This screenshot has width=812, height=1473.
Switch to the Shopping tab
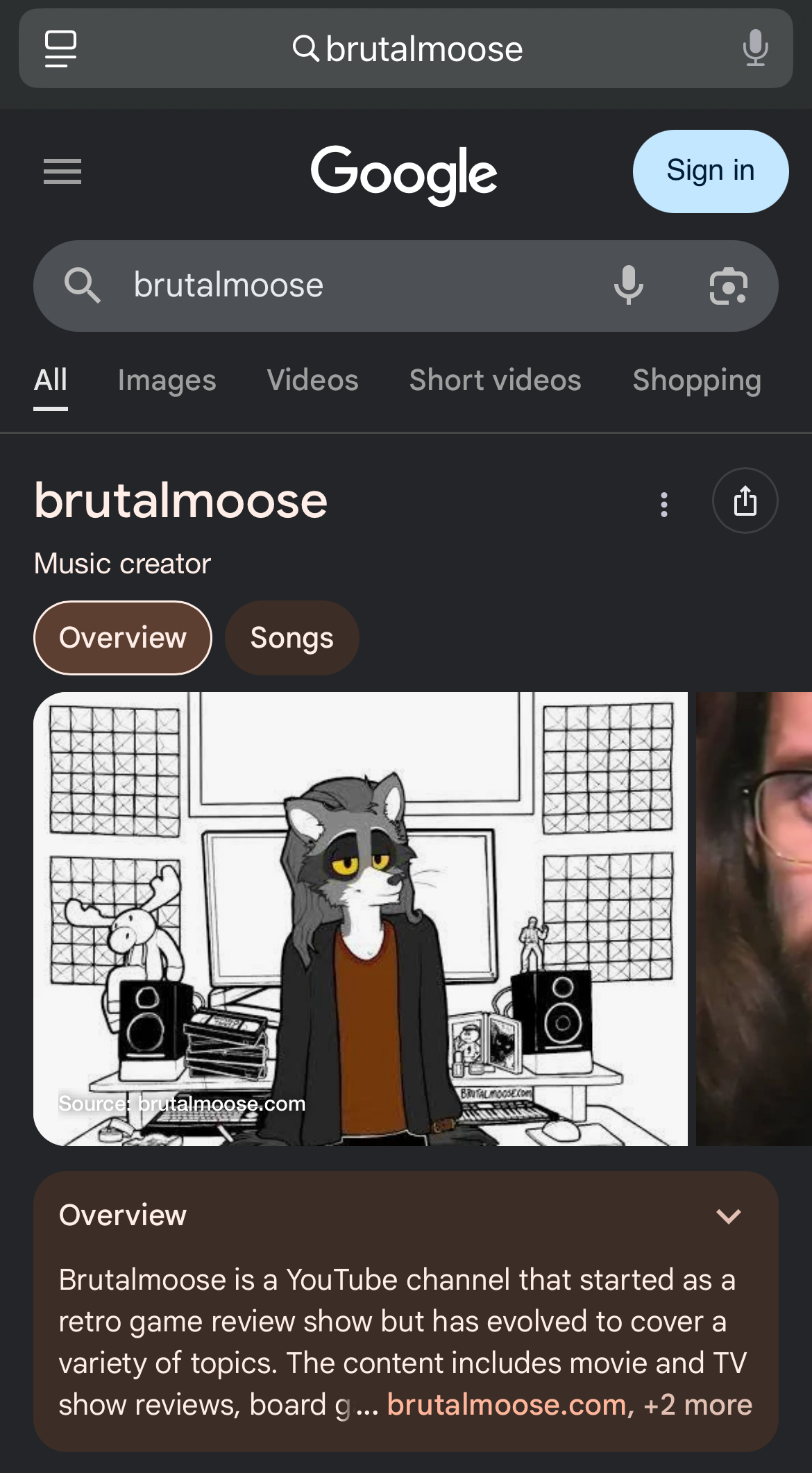[697, 380]
